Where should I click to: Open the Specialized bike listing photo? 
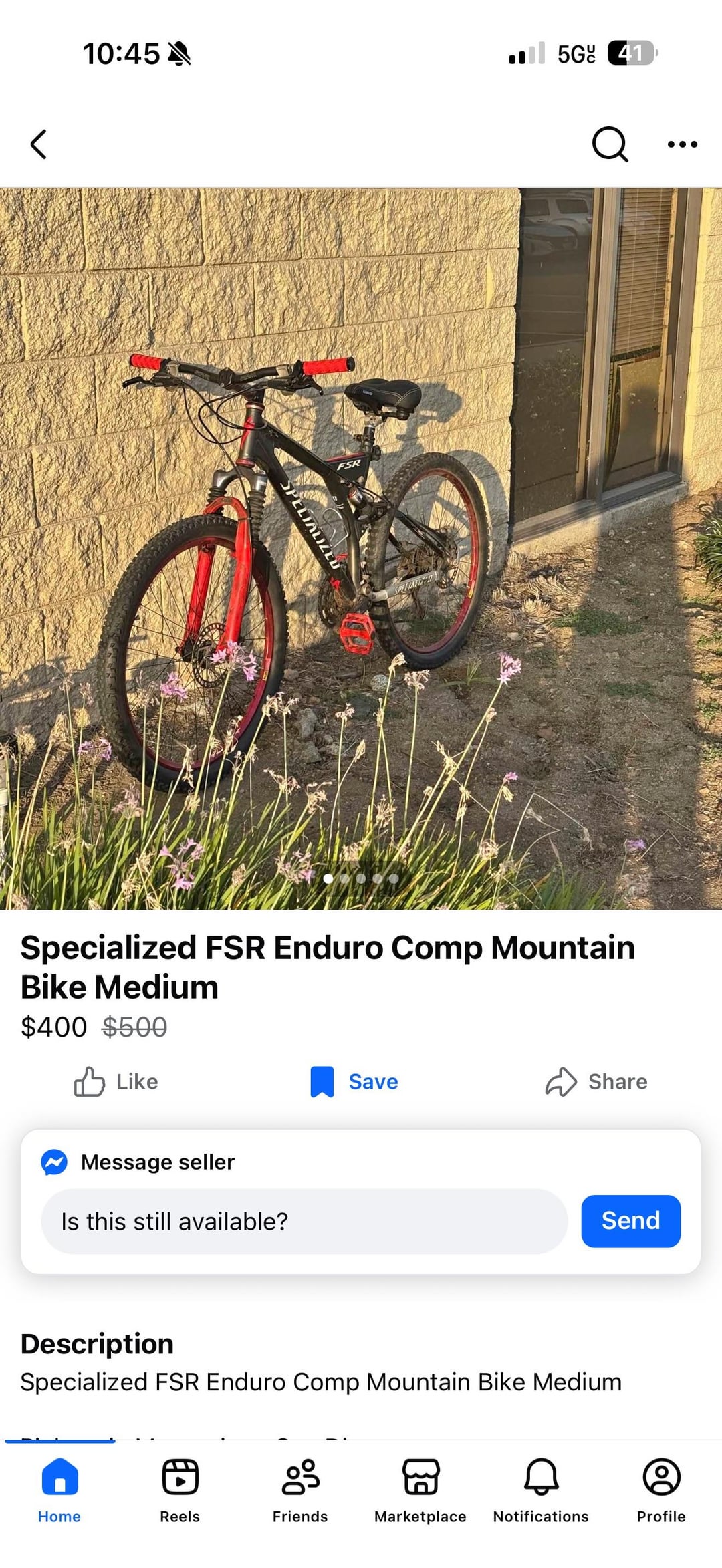(361, 548)
